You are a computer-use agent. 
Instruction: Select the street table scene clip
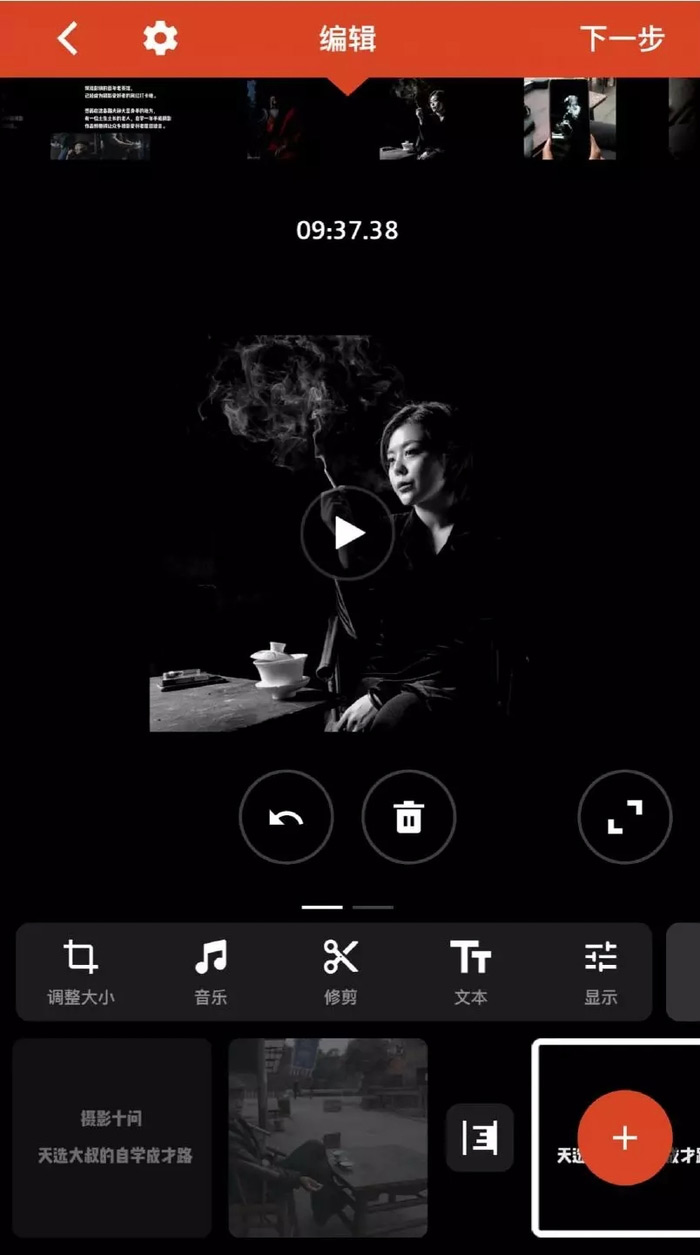pos(328,1137)
